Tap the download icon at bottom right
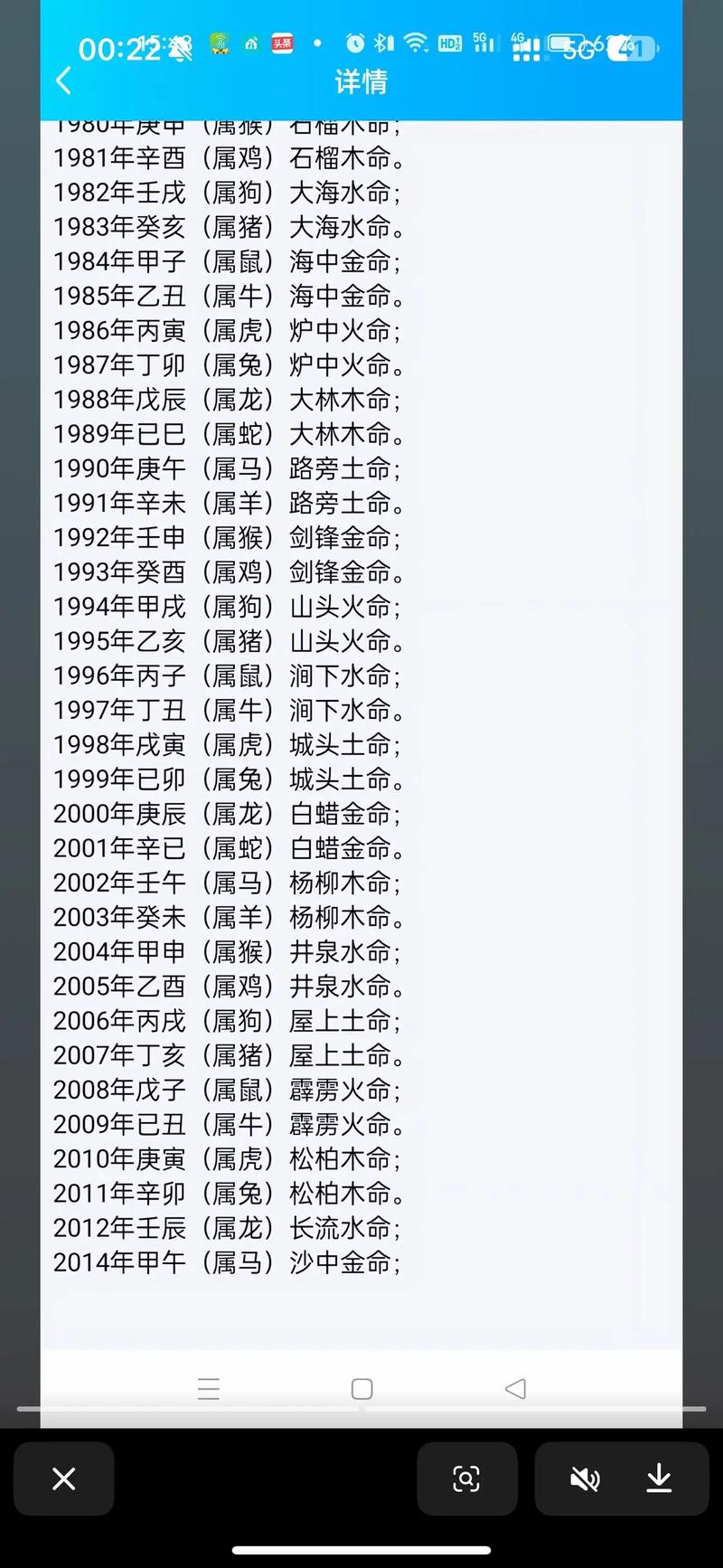Screen dimensions: 723x1568 coord(659,1478)
